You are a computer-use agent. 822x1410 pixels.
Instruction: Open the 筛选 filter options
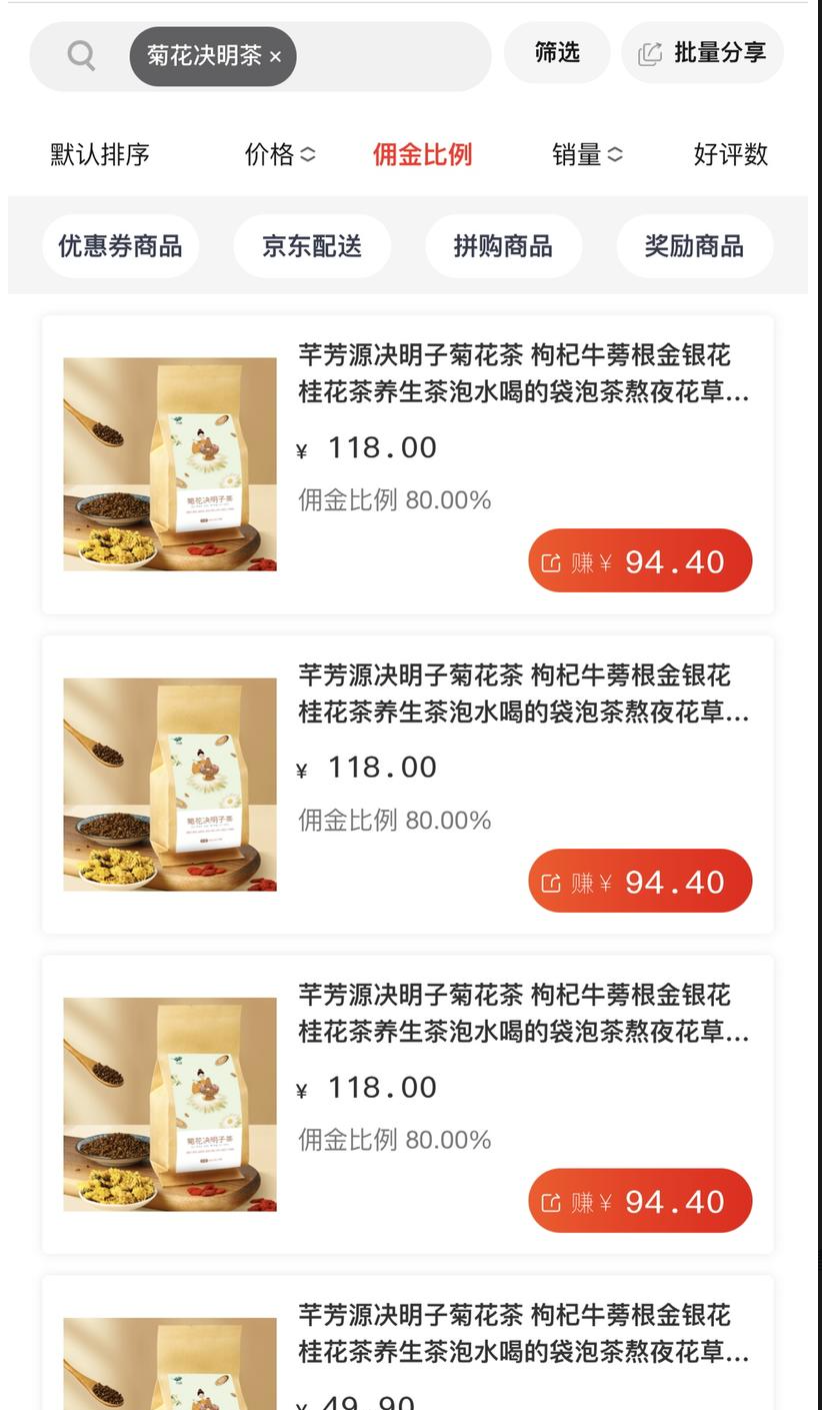coord(557,53)
